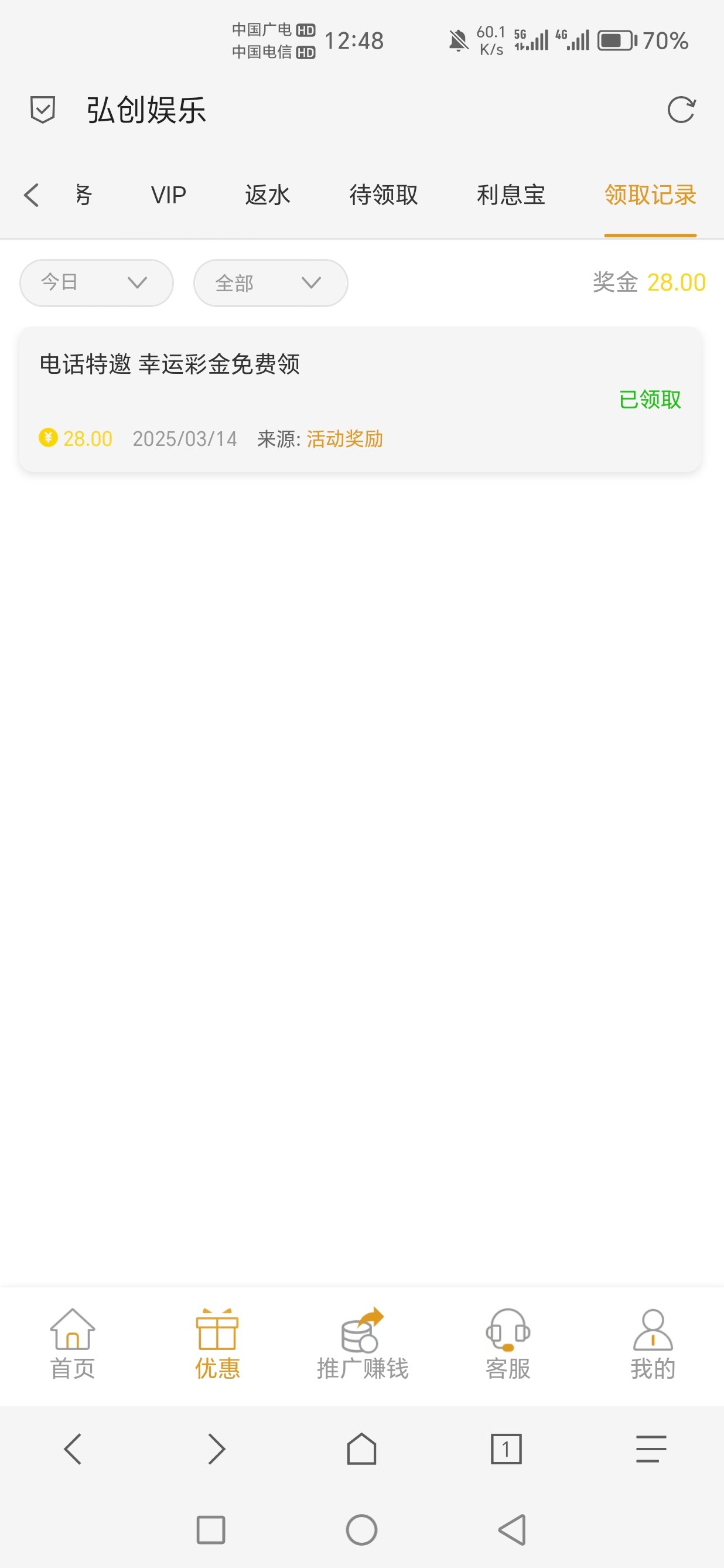Screen dimensions: 724x1568
Task: Open the 返水 tab
Action: tap(268, 195)
